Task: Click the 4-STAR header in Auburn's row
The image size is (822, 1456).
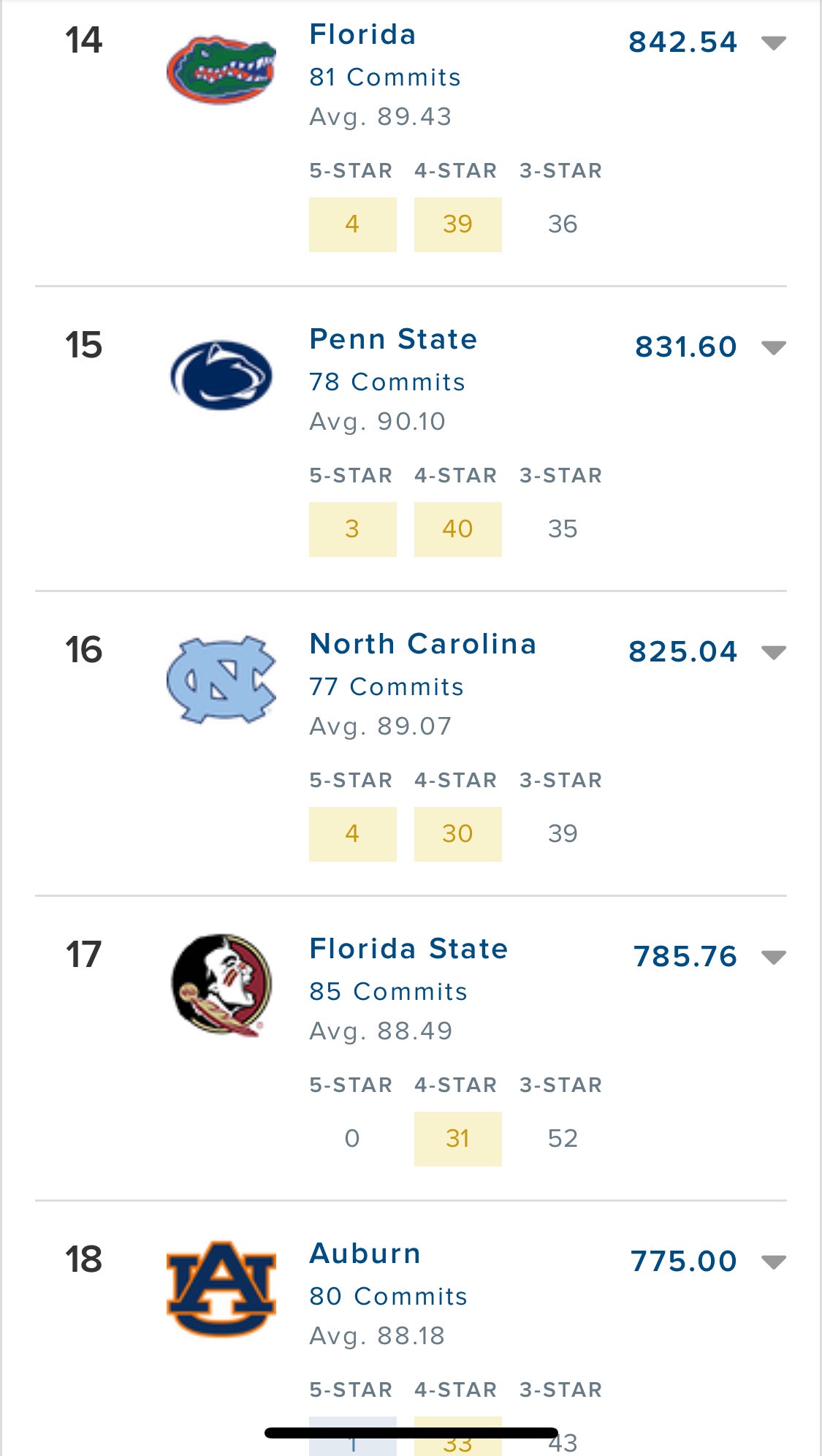Action: tap(457, 1389)
